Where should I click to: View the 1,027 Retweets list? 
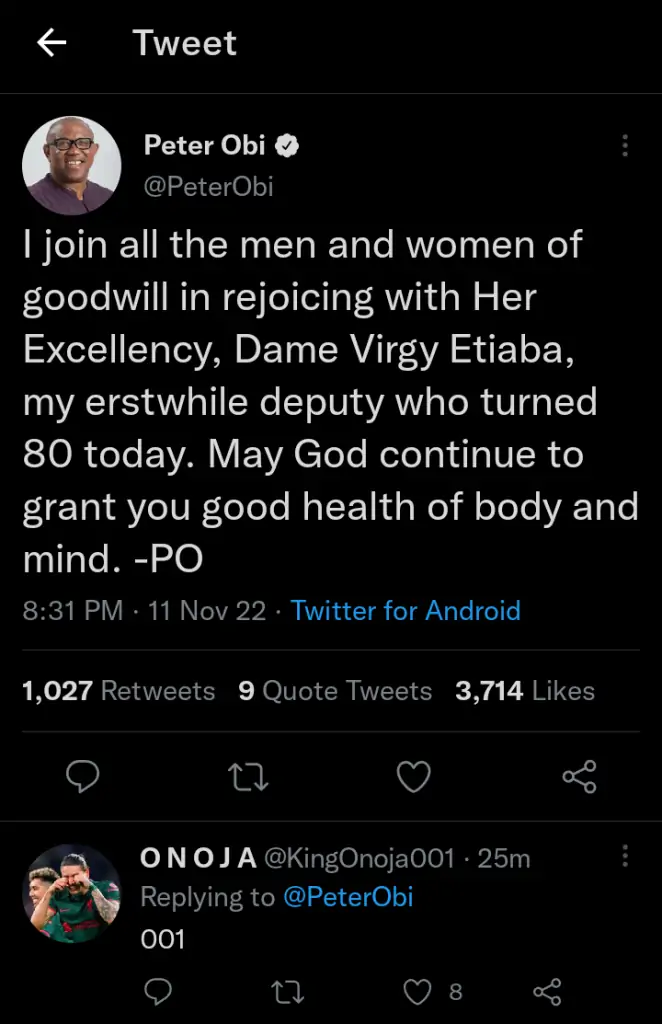[x=119, y=691]
